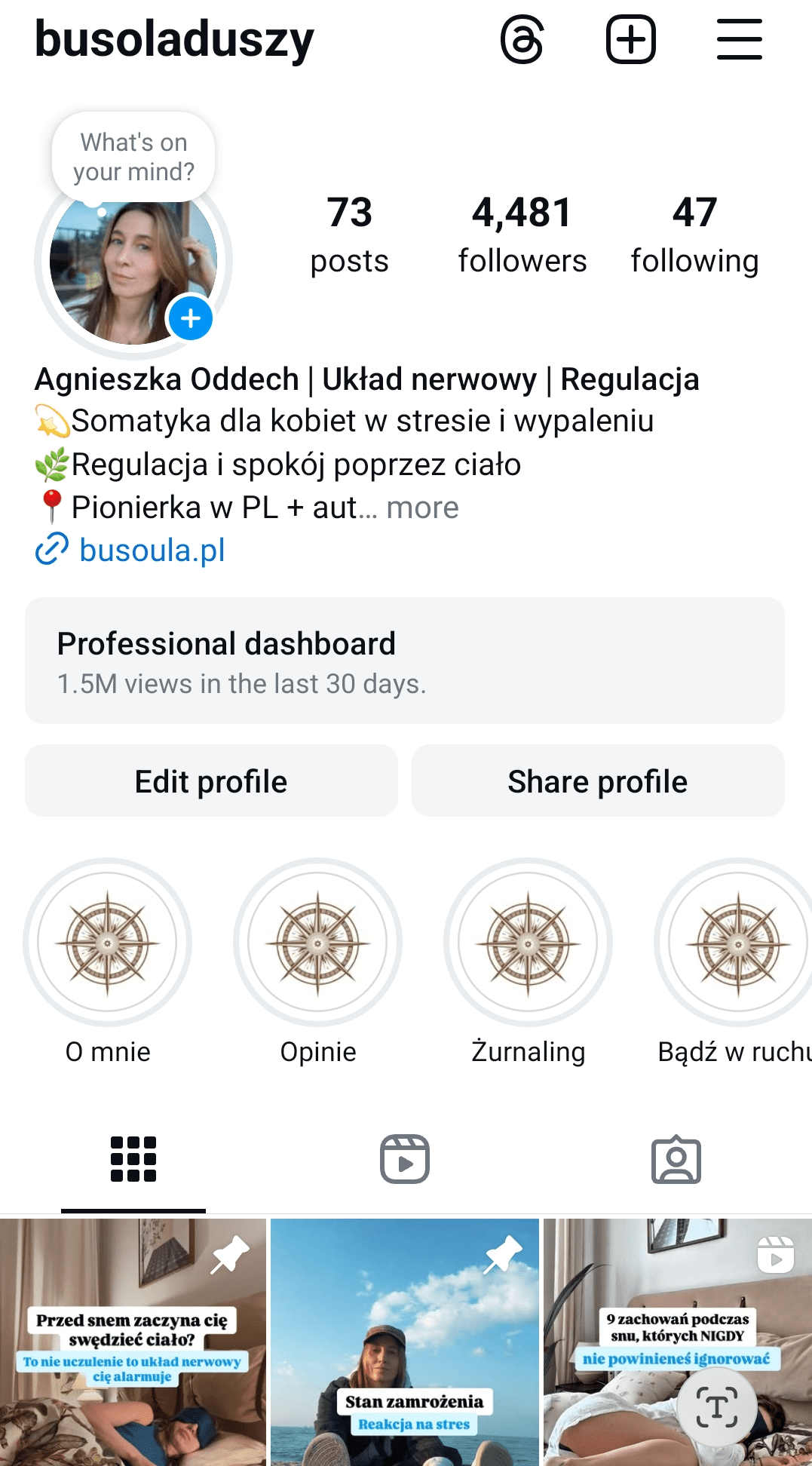Screen dimensions: 812x1466
Task: Select the posts grid tab
Action: (133, 1159)
